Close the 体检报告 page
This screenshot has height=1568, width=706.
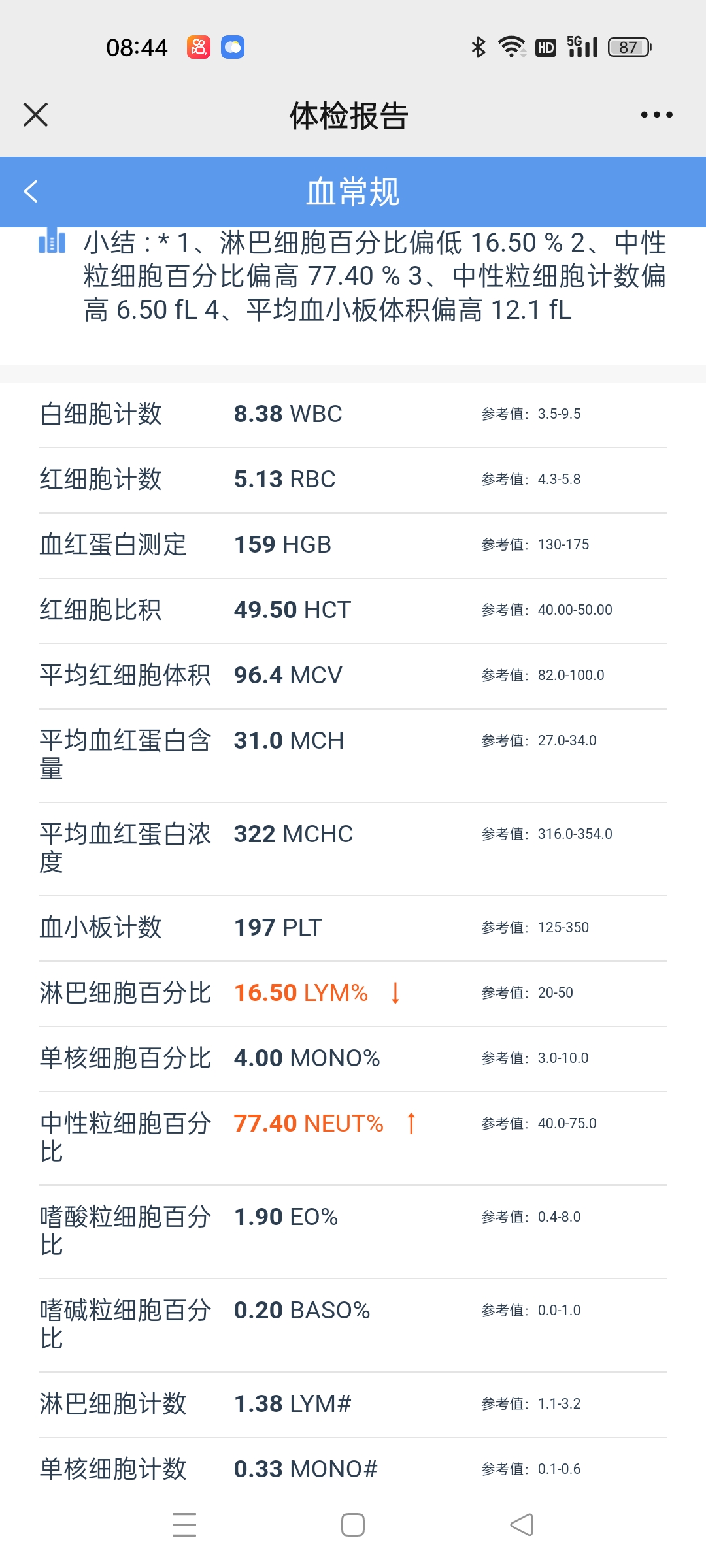point(36,115)
